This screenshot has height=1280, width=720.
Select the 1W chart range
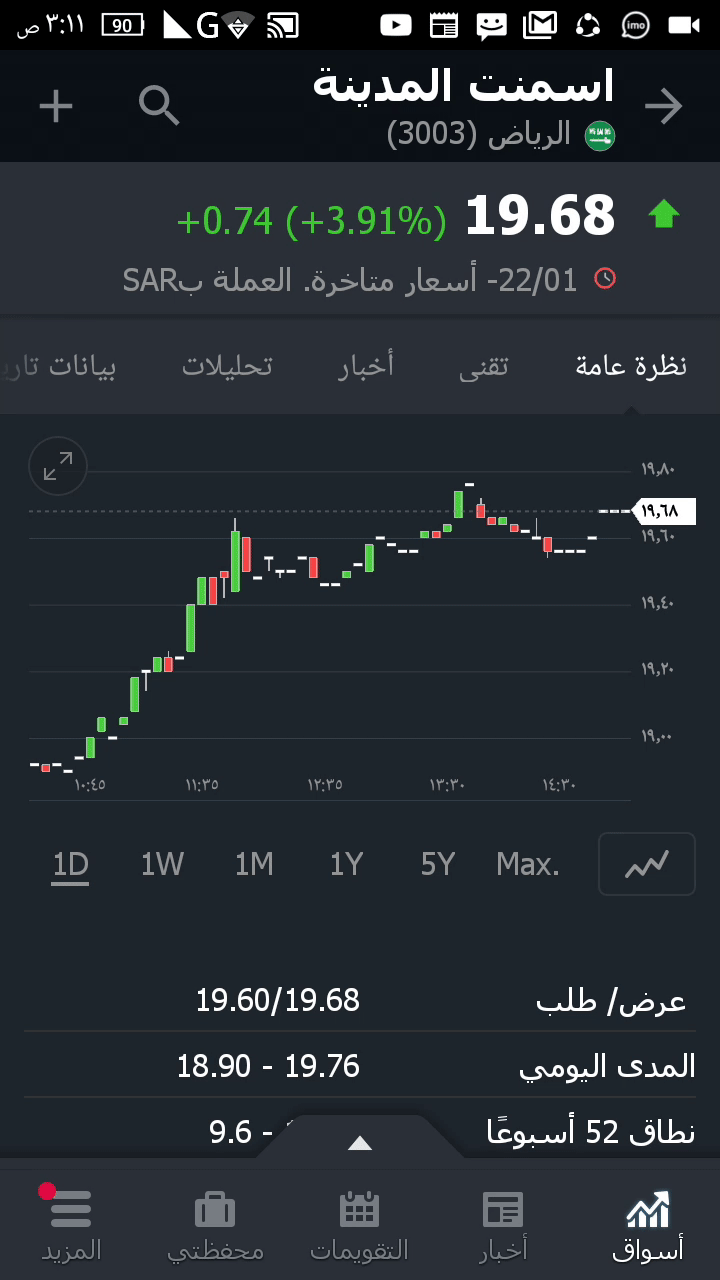pyautogui.click(x=162, y=864)
